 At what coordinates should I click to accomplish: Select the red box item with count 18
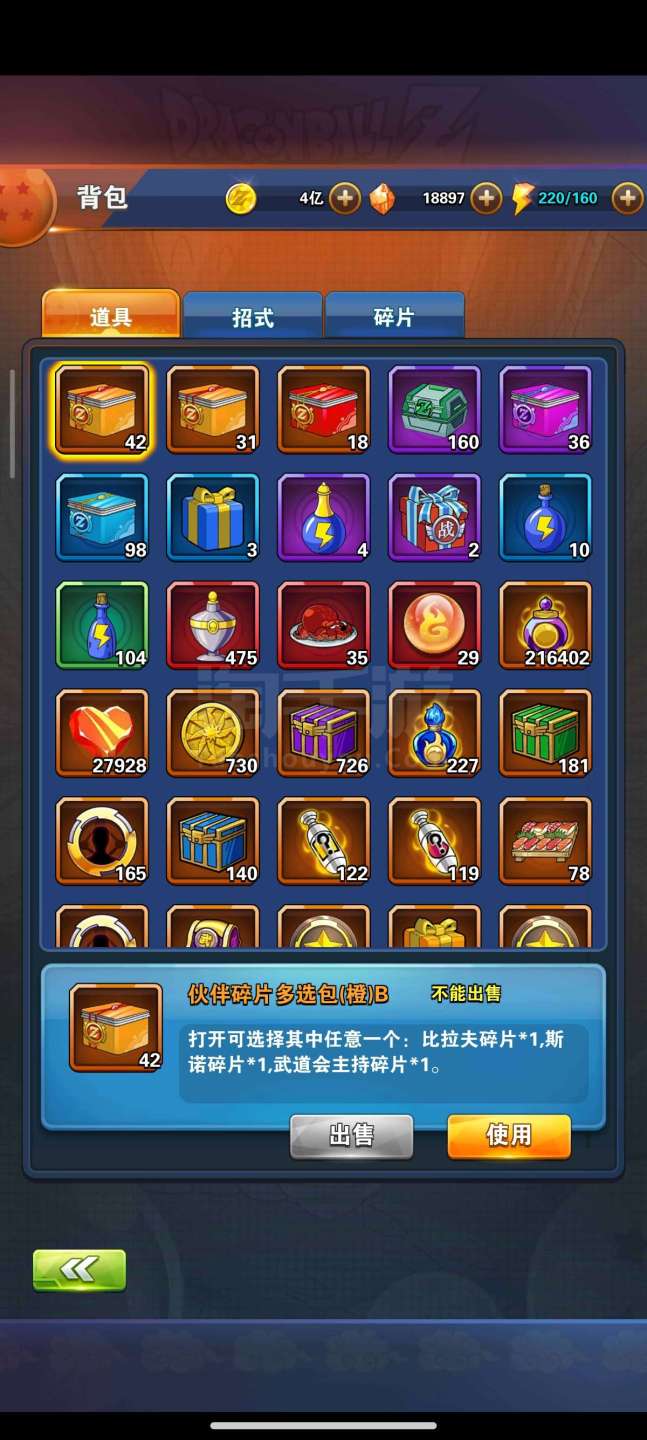[x=324, y=410]
